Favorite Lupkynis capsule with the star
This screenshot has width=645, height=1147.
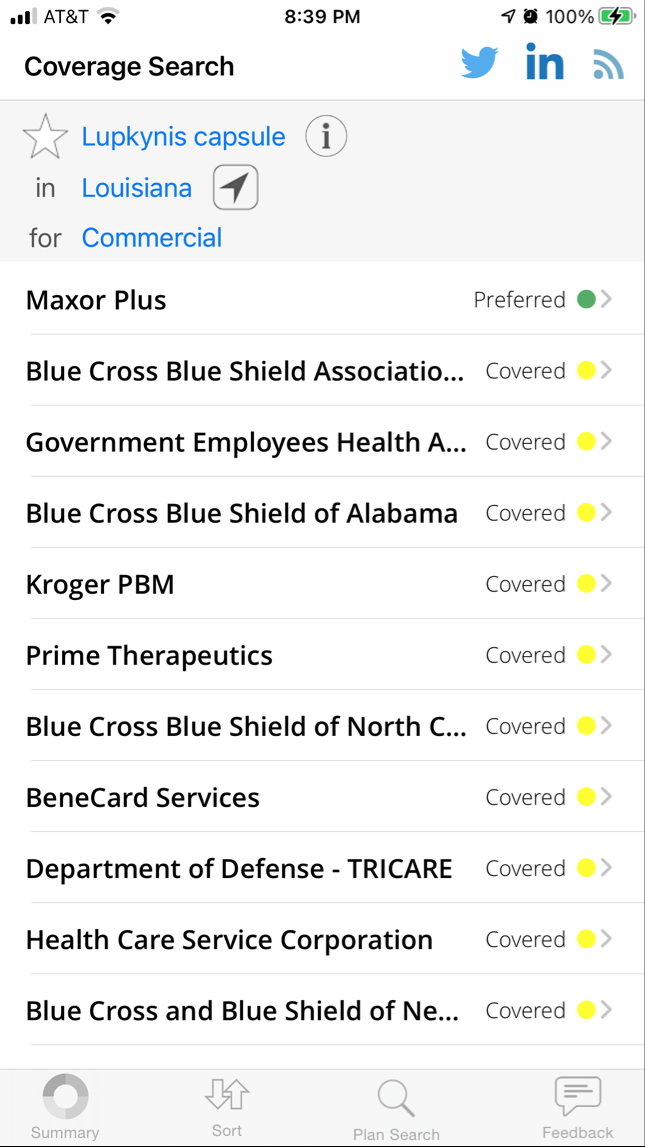(x=45, y=137)
